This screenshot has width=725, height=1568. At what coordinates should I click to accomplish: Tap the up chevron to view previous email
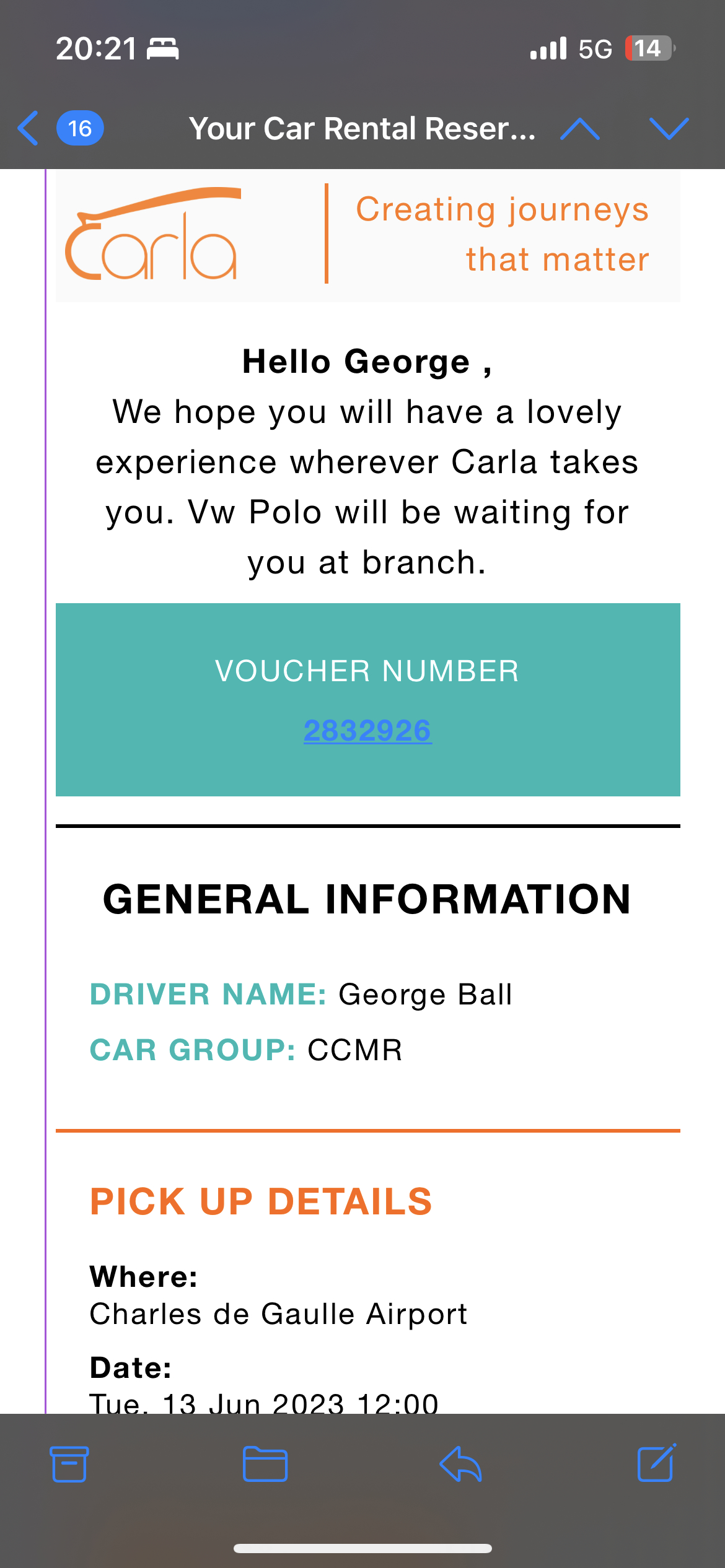point(581,128)
